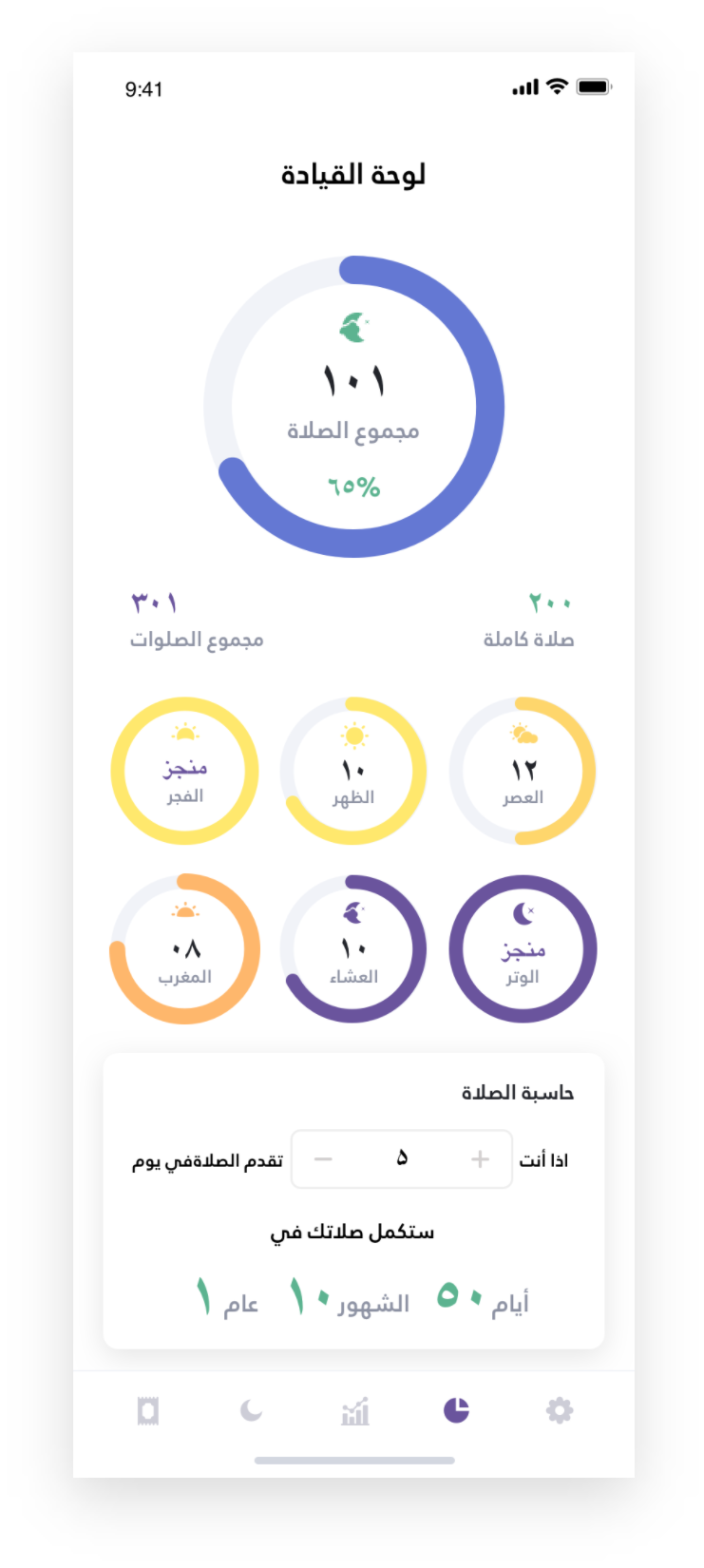Increase the daily prayers count with plus
This screenshot has width=704, height=1568.
(480, 1158)
